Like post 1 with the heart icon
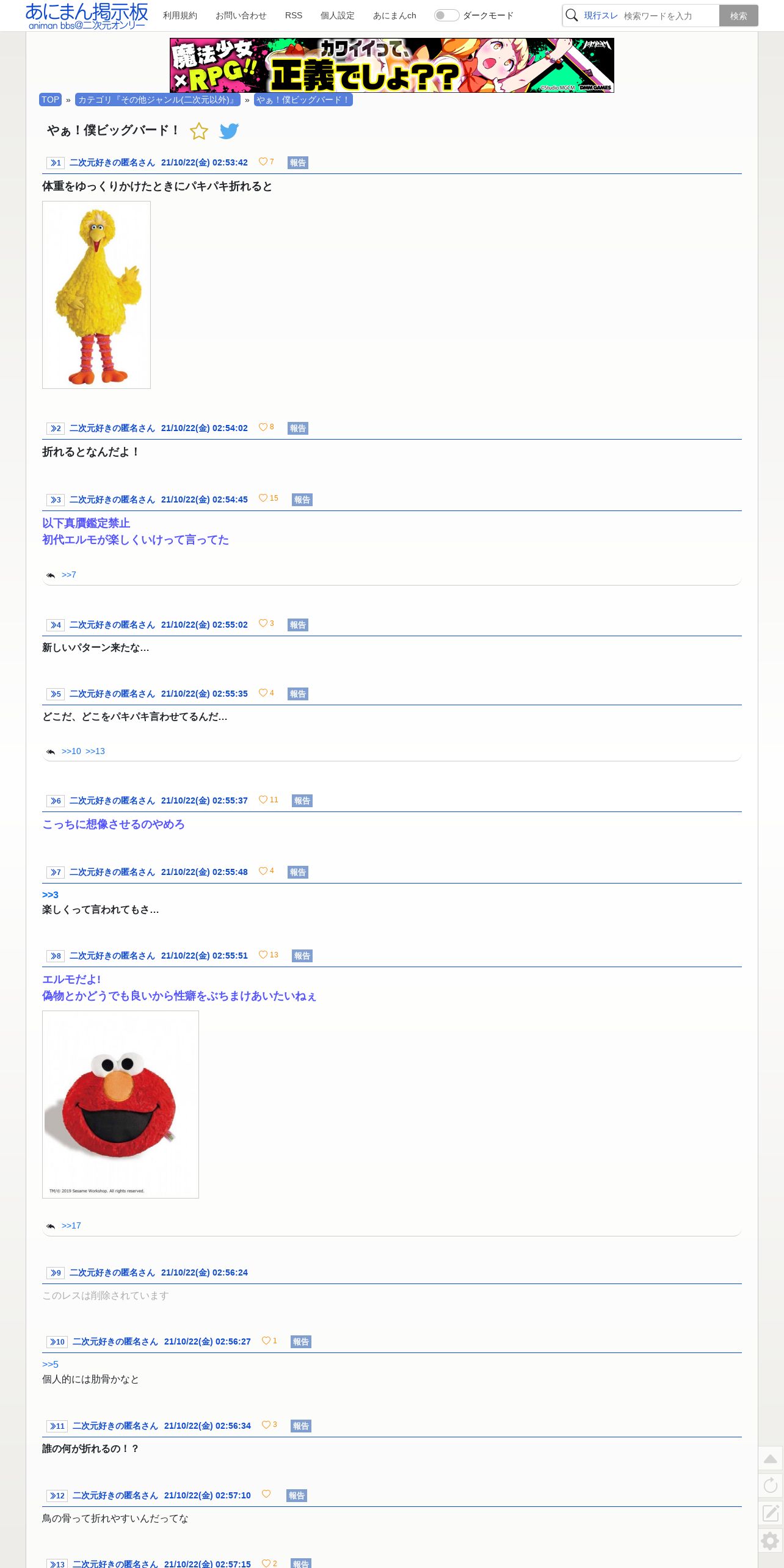The image size is (784, 1568). point(263,162)
